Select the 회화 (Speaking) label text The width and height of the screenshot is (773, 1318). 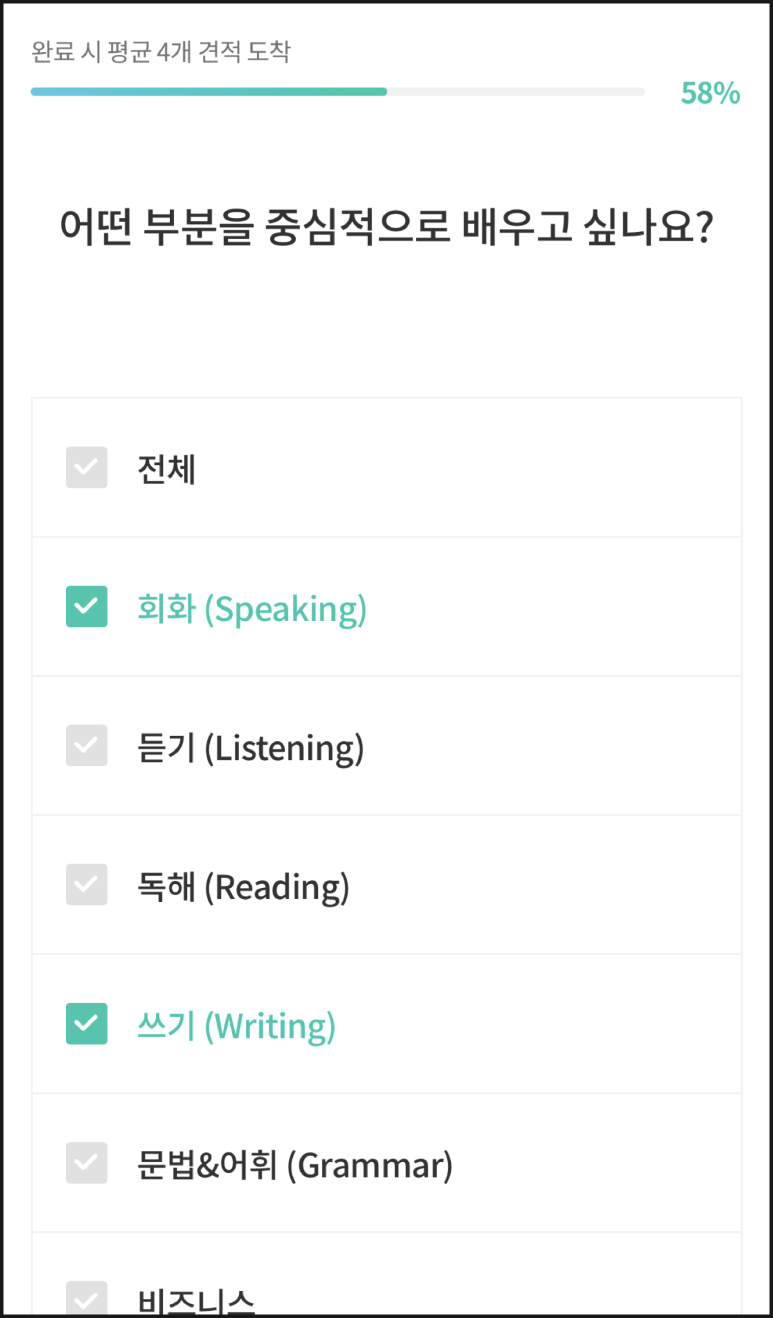(252, 608)
